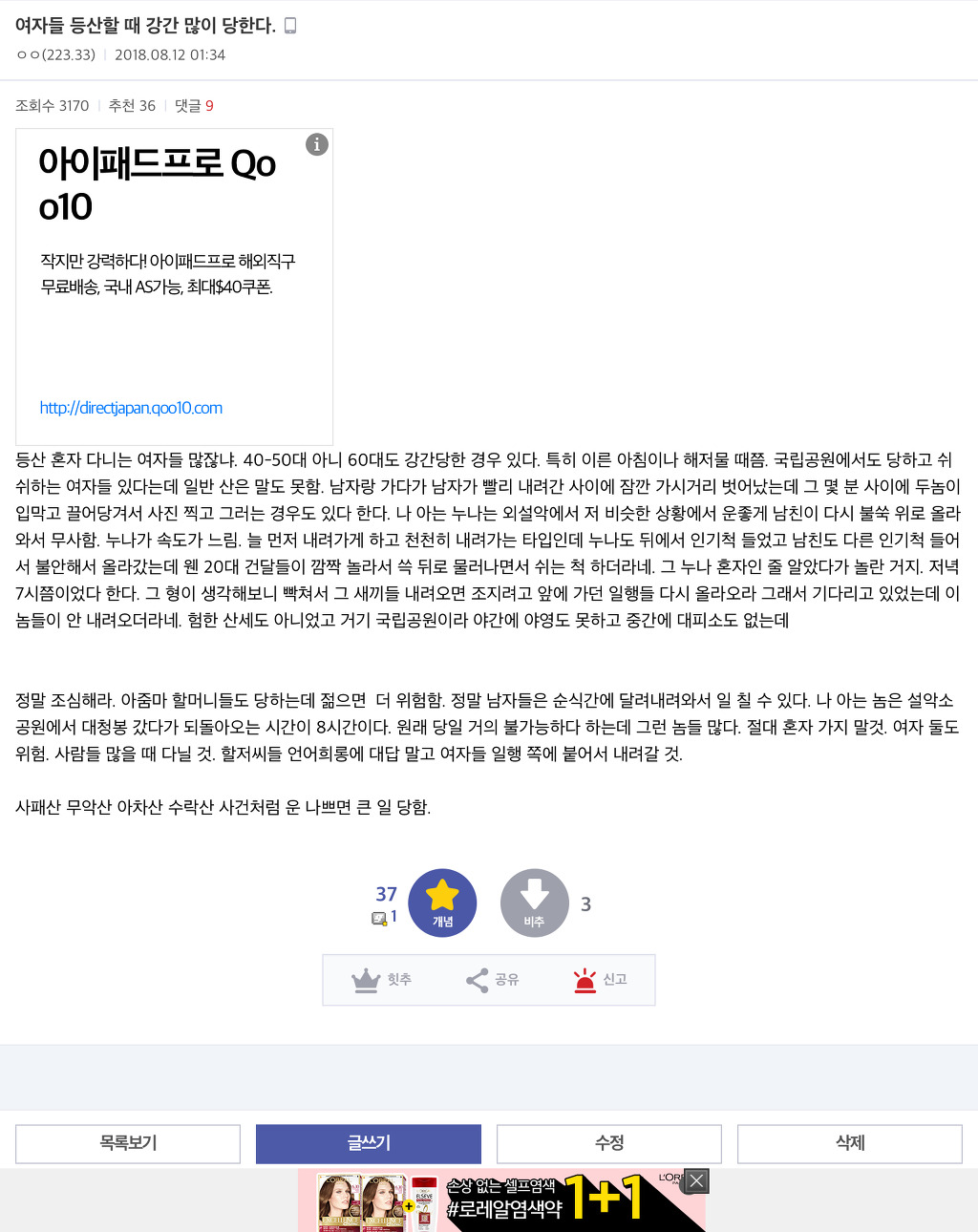Open the ad info icon on the Qoo10 banner
The image size is (978, 1232).
[316, 145]
